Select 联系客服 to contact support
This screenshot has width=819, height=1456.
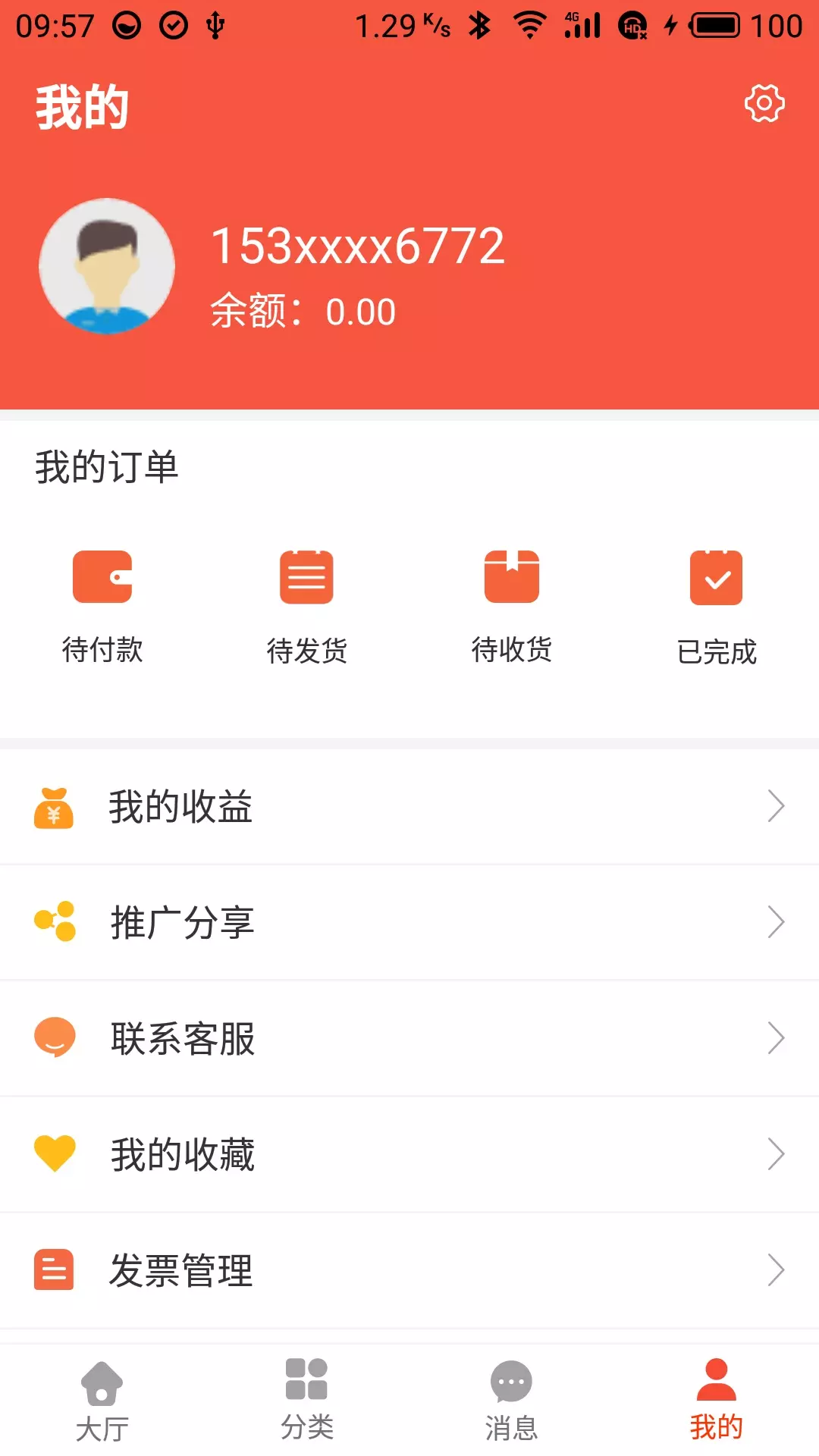click(409, 1038)
